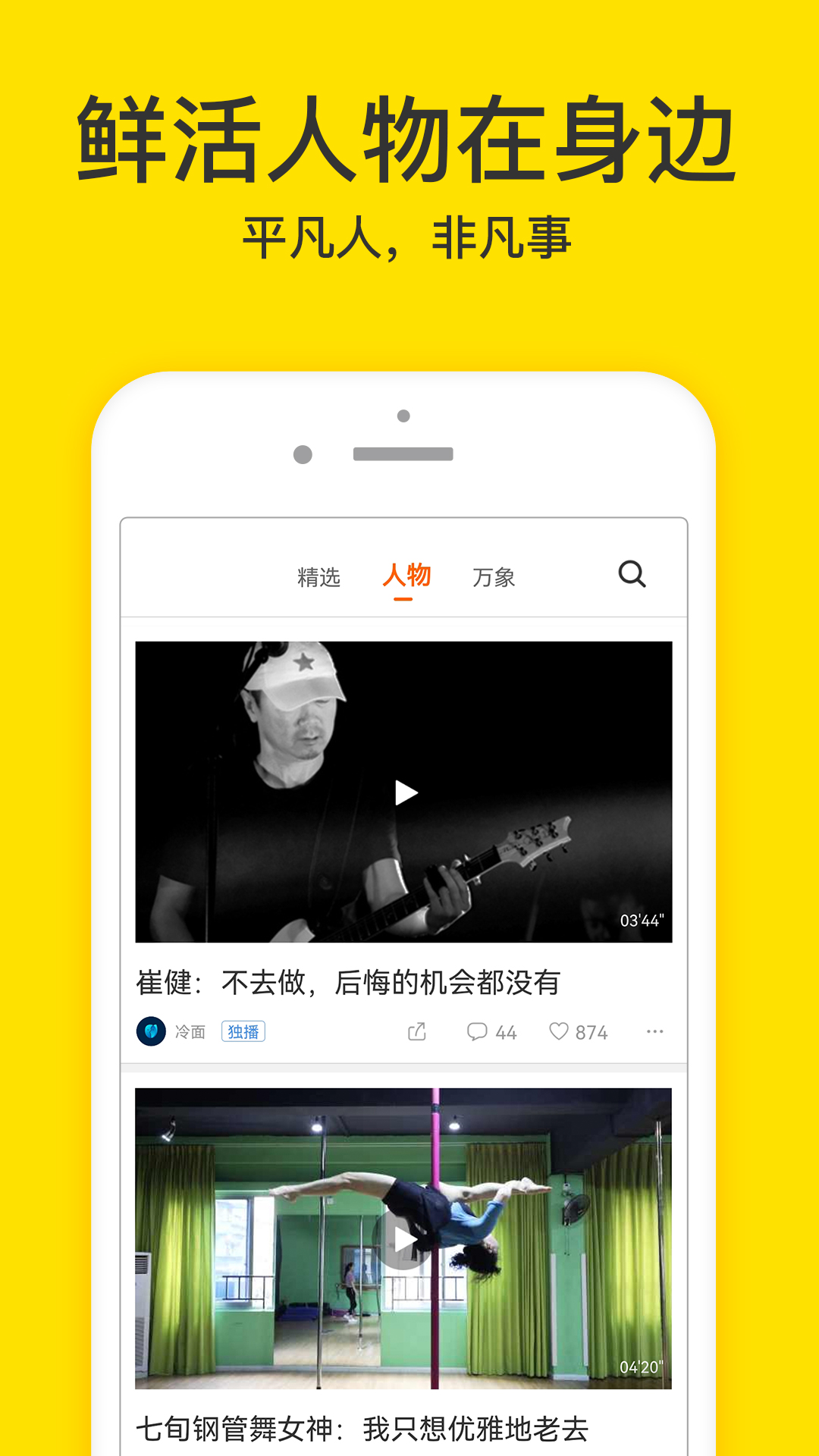
Task: Tap the 874 likes count
Action: tap(592, 1031)
